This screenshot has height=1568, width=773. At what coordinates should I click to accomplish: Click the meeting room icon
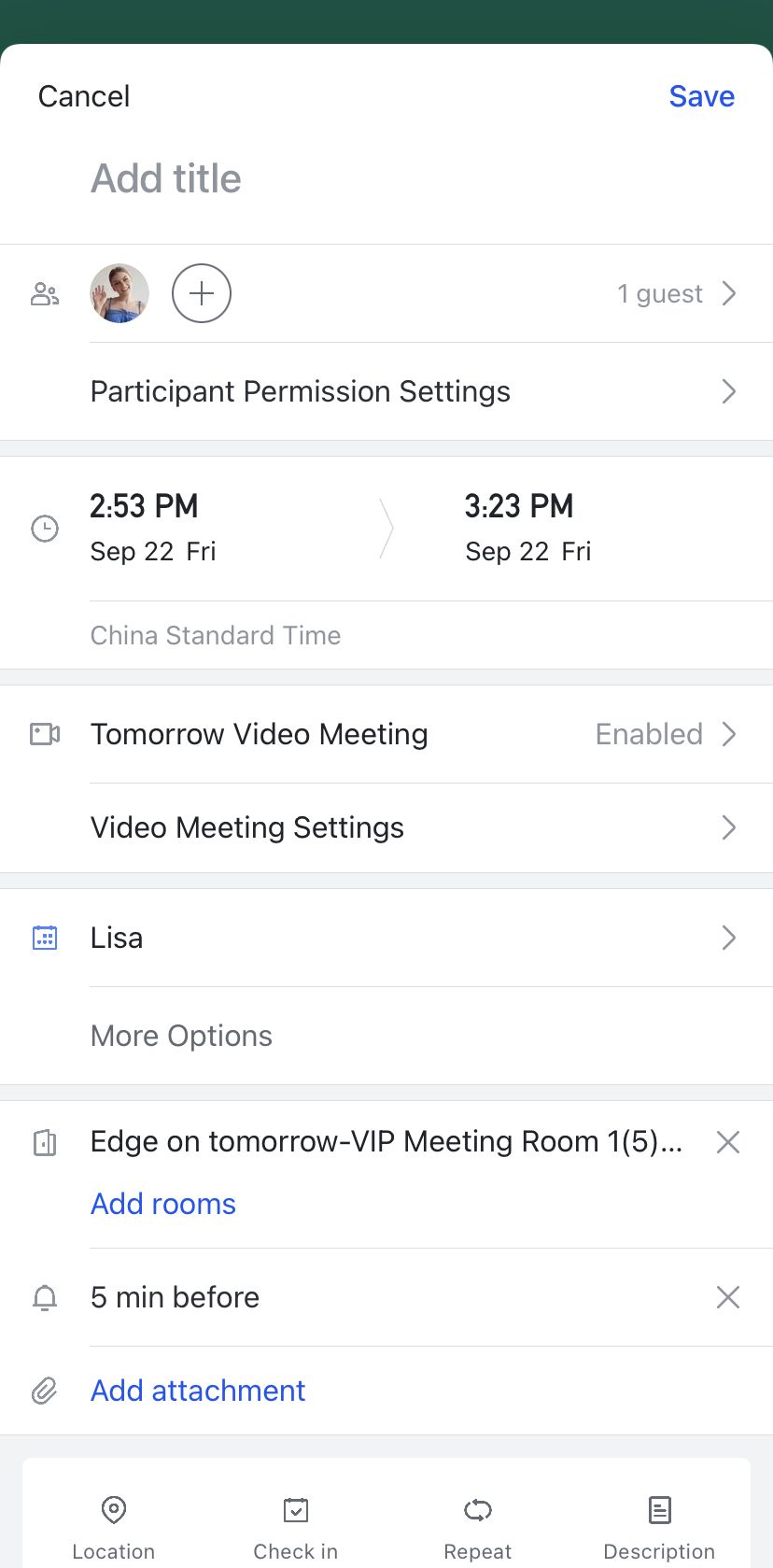[44, 1141]
